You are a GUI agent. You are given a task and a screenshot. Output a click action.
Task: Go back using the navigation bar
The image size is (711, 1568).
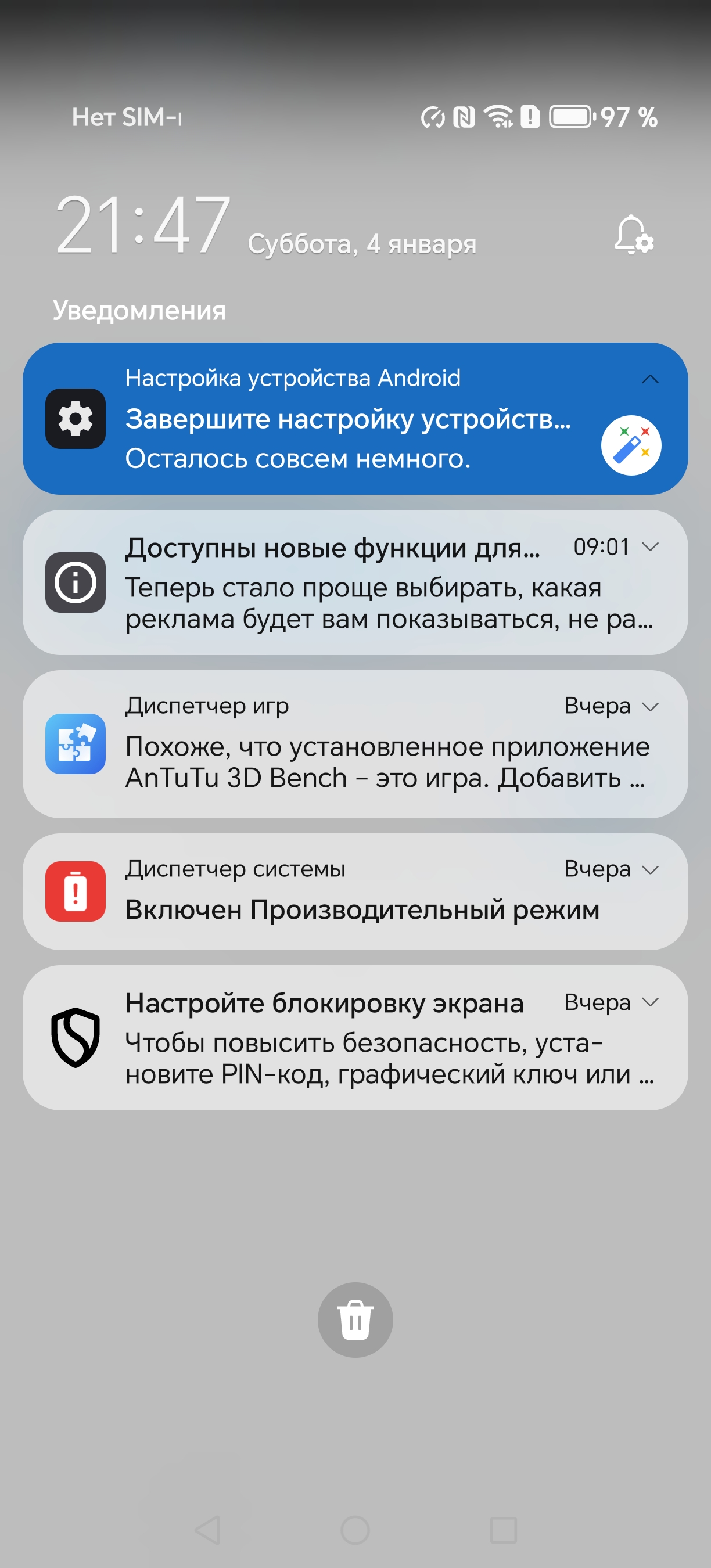pyautogui.click(x=207, y=1530)
